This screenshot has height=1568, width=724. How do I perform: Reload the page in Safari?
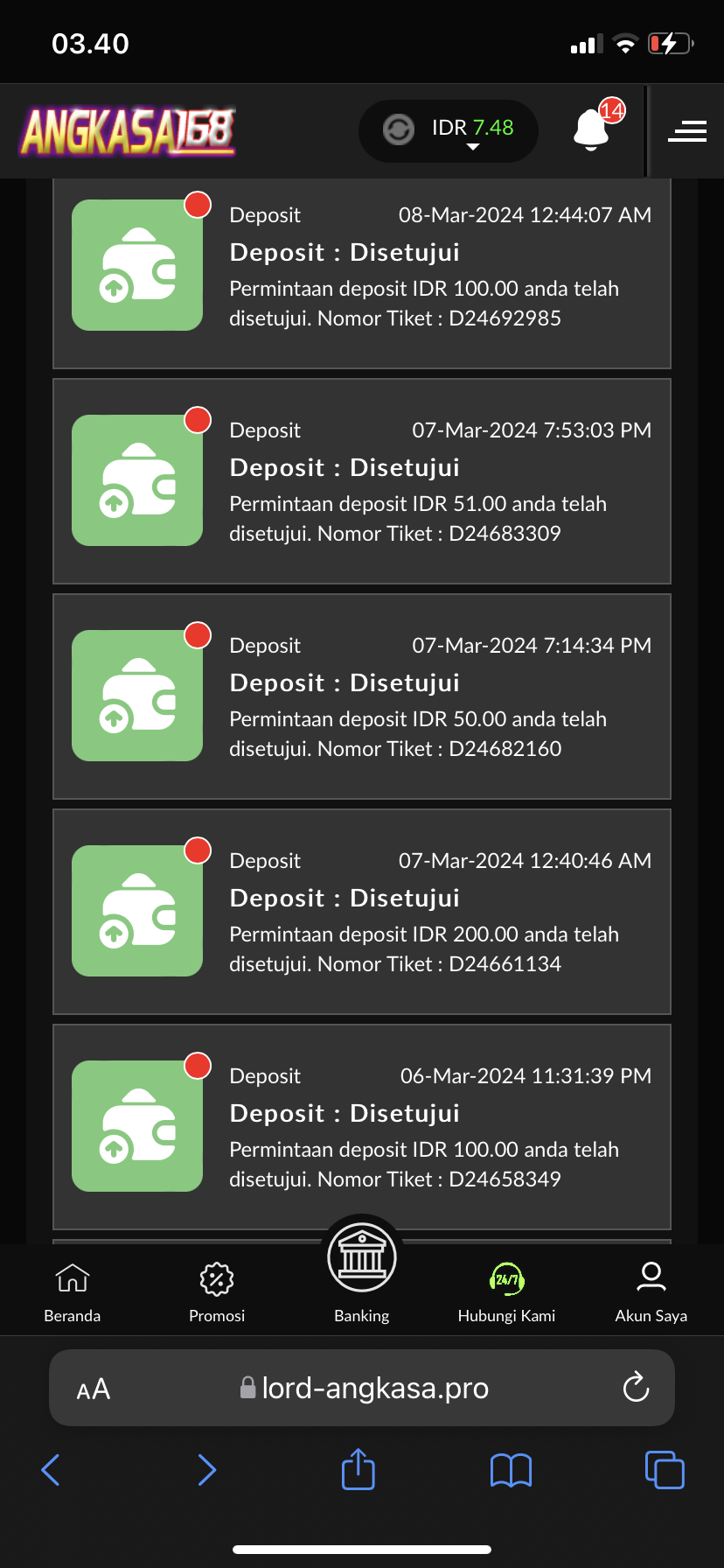[x=636, y=1387]
